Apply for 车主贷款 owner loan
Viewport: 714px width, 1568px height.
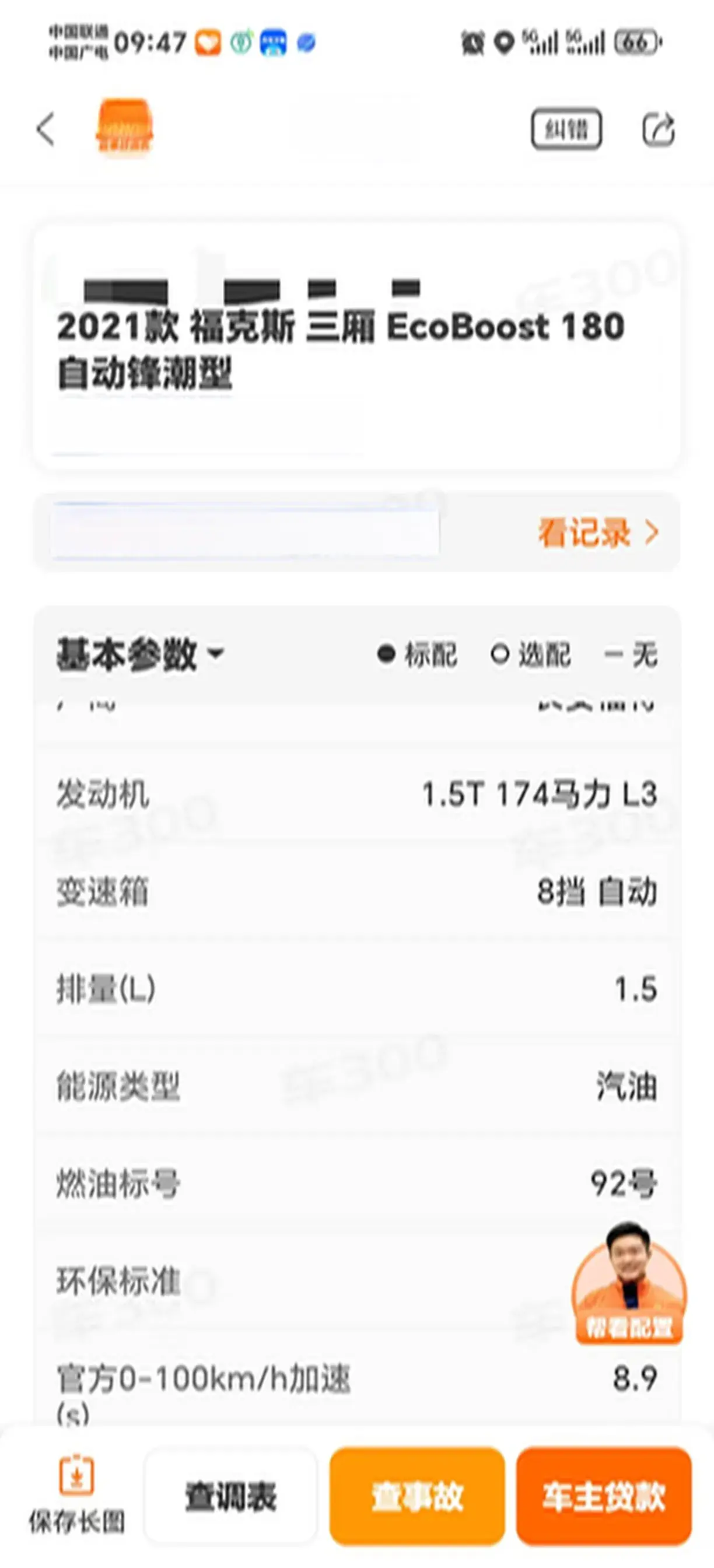click(x=604, y=1497)
